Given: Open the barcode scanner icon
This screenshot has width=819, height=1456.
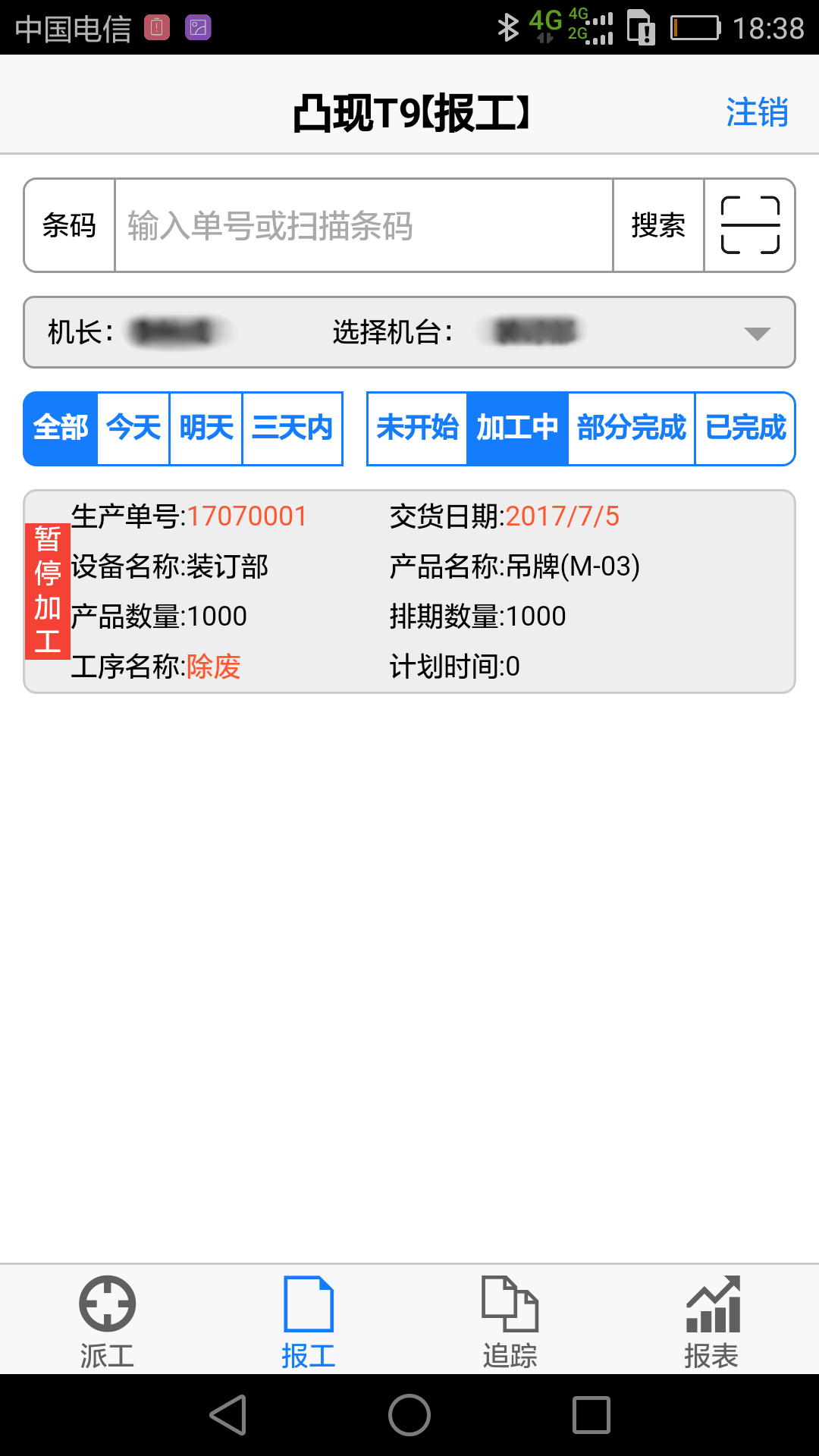Looking at the screenshot, I should point(750,225).
